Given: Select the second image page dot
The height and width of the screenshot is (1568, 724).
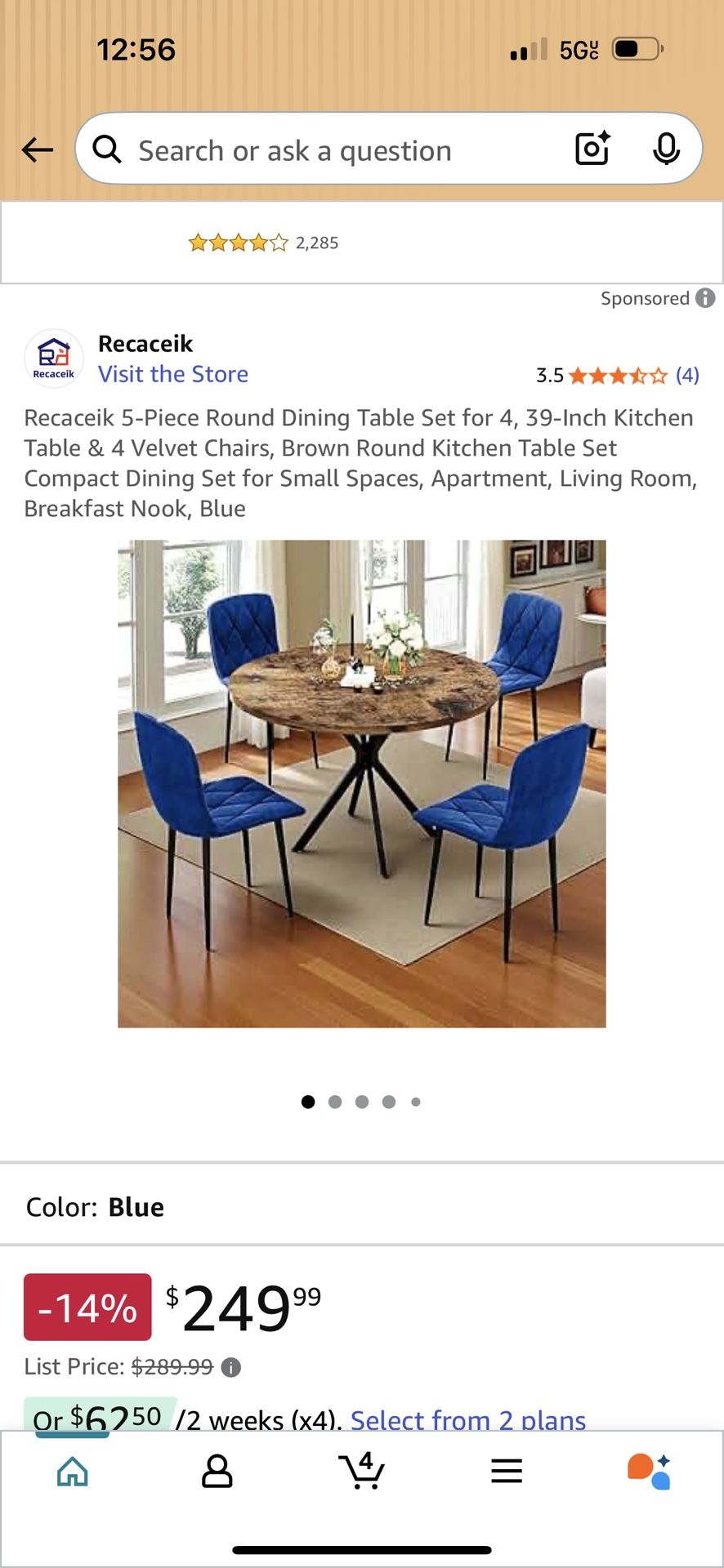Looking at the screenshot, I should [x=335, y=1102].
